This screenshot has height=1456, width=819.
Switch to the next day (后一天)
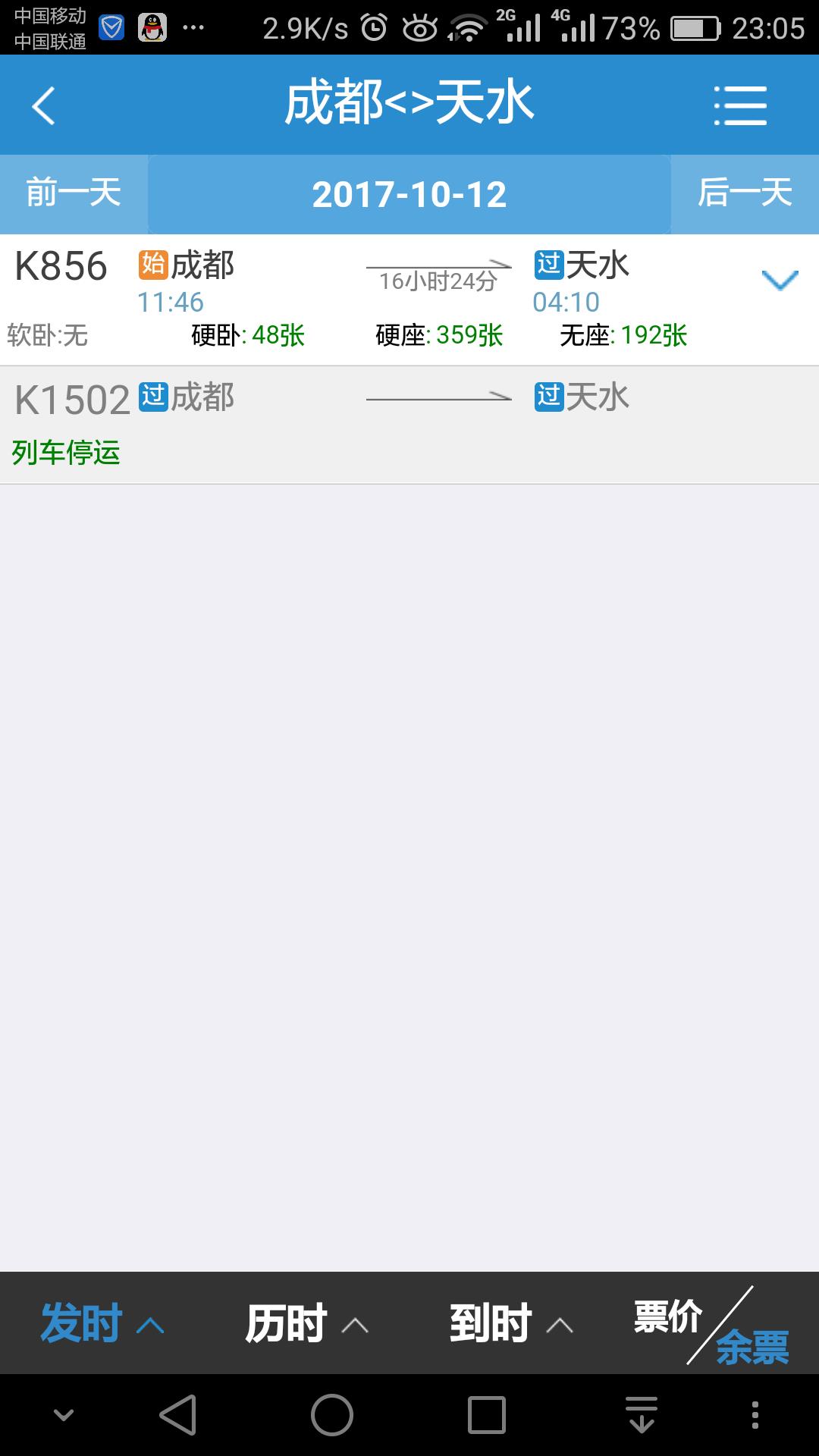pos(745,194)
